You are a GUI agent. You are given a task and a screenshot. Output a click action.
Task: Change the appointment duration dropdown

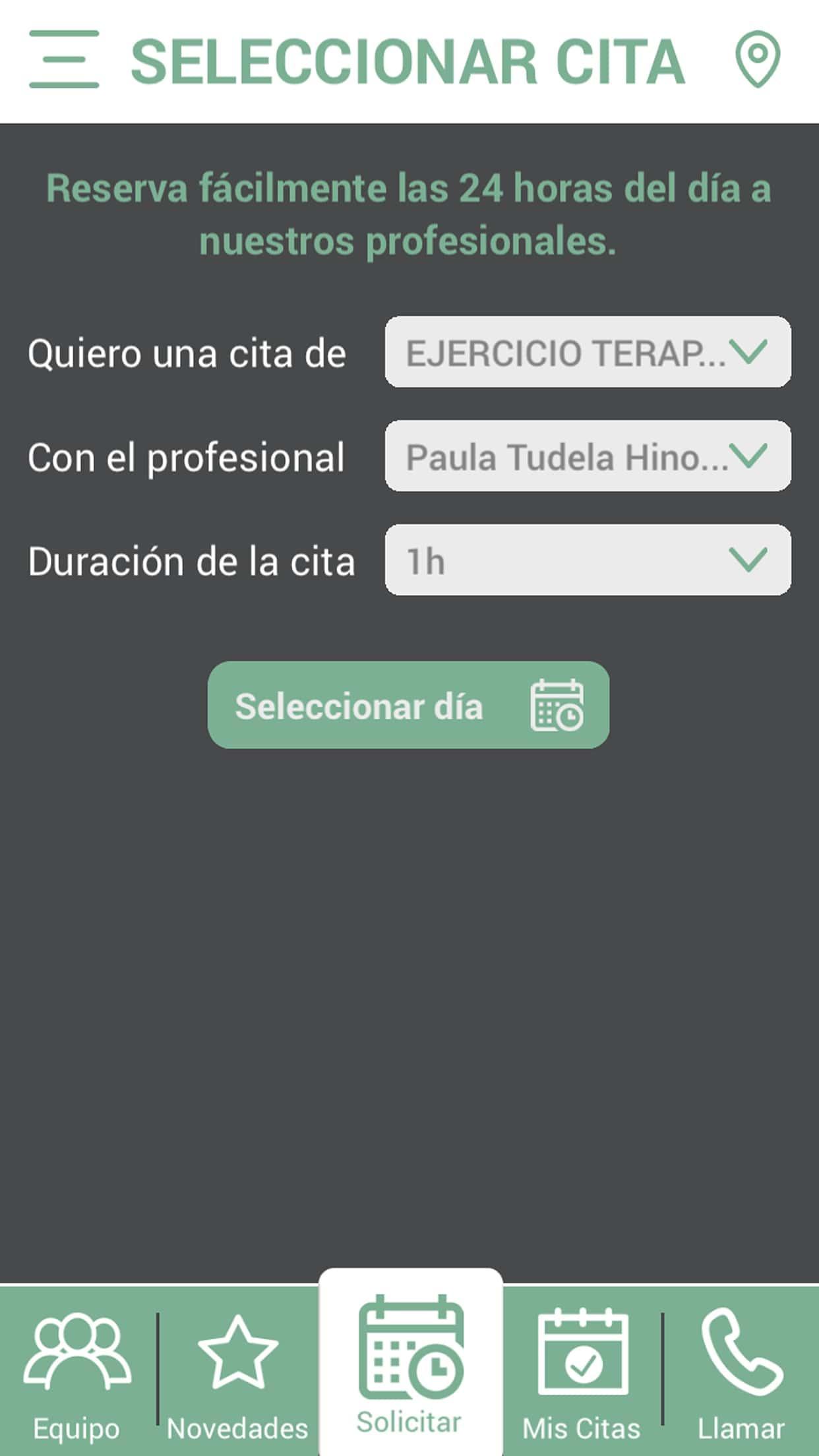(588, 561)
